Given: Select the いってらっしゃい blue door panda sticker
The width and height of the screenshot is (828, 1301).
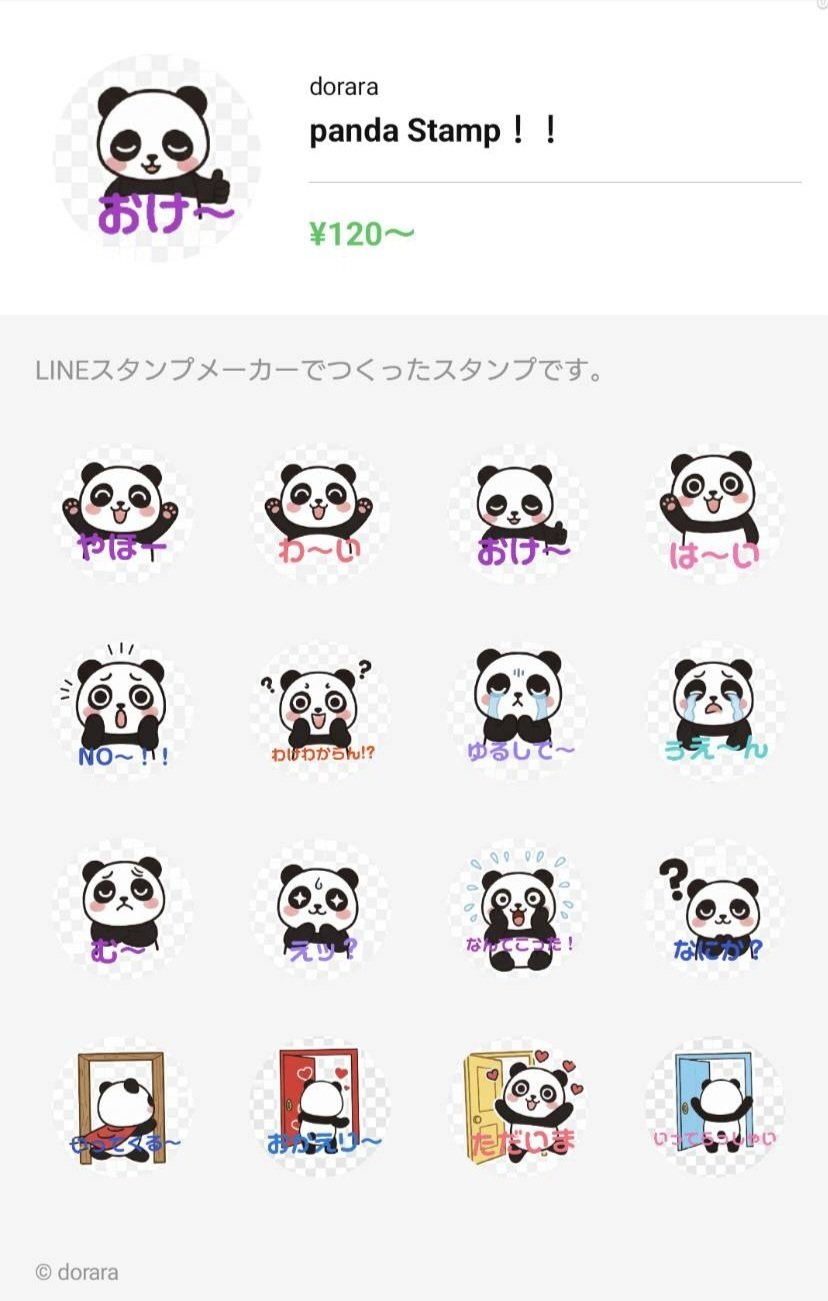Looking at the screenshot, I should tap(711, 1105).
